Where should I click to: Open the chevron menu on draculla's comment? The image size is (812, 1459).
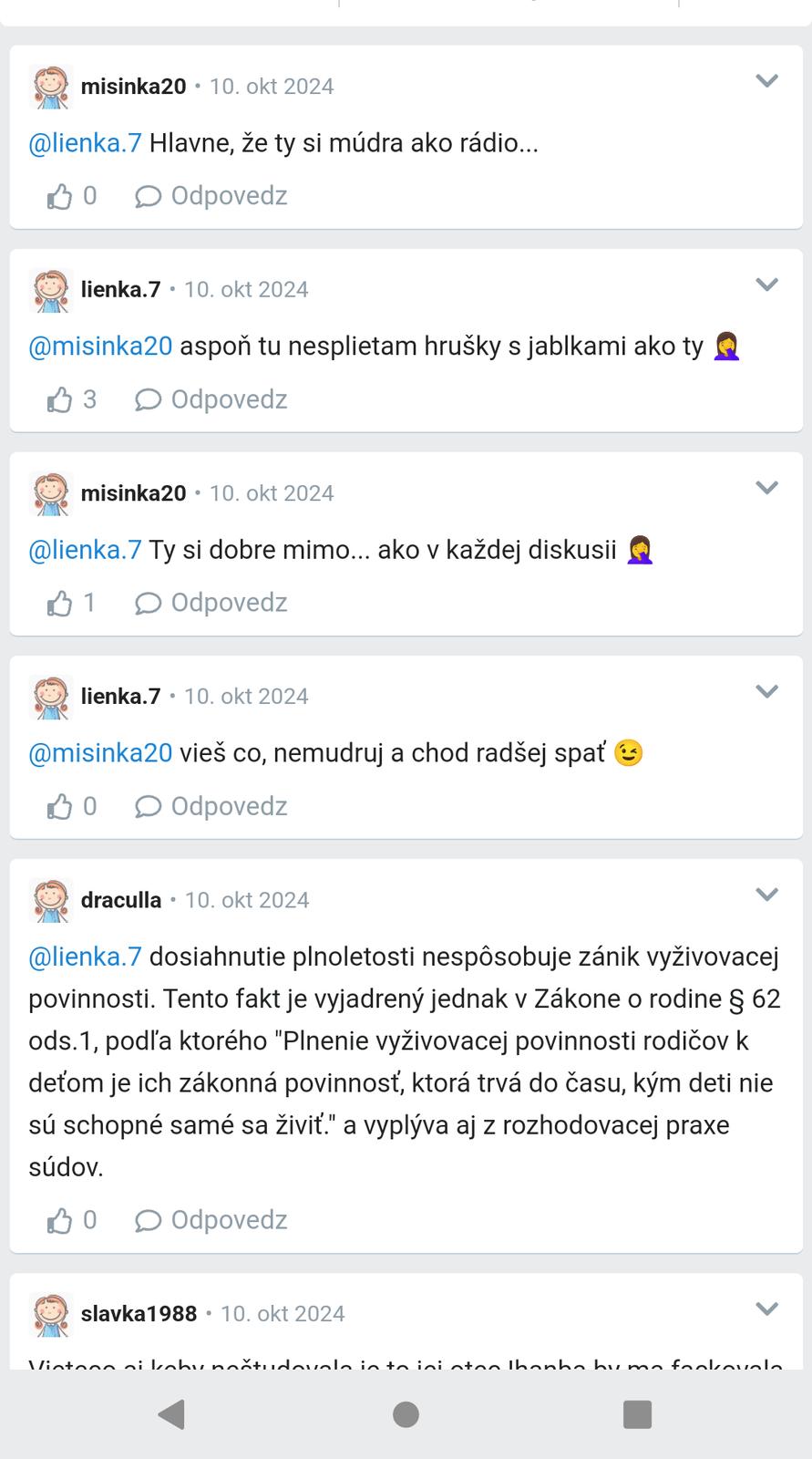(x=767, y=895)
